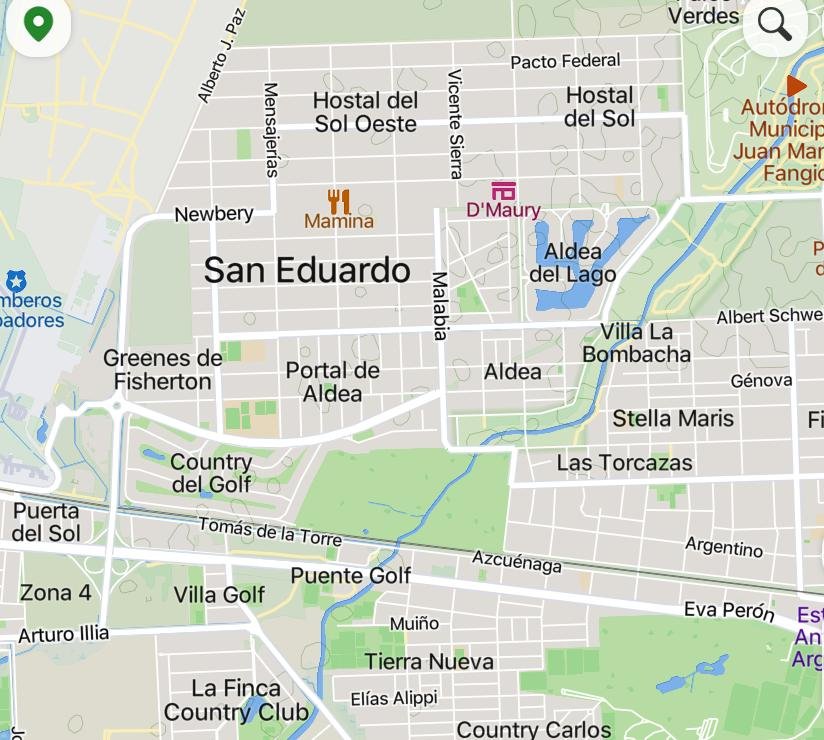This screenshot has width=824, height=740.
Task: Select the Mamina restaurant marker
Action: click(339, 201)
